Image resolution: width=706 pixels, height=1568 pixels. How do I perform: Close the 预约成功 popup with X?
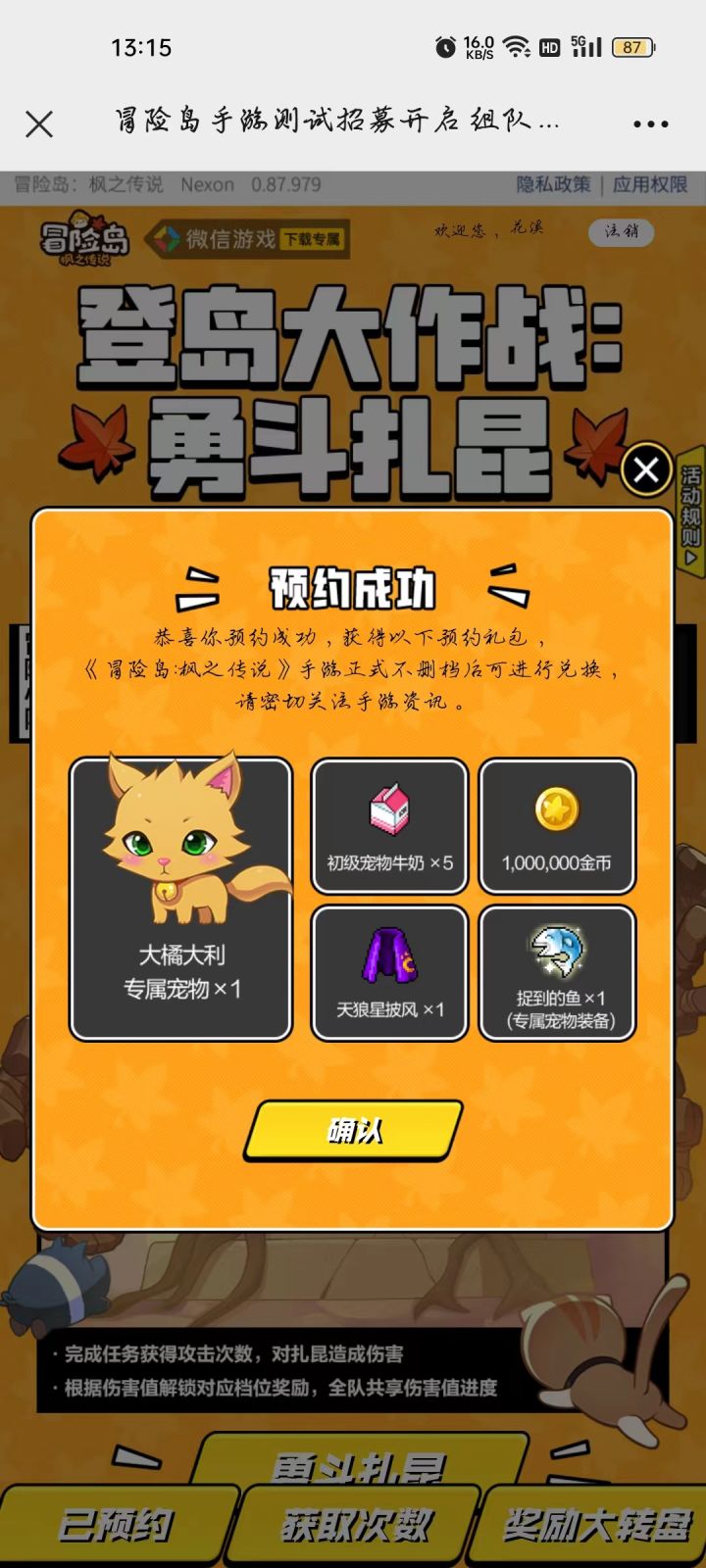coord(646,469)
